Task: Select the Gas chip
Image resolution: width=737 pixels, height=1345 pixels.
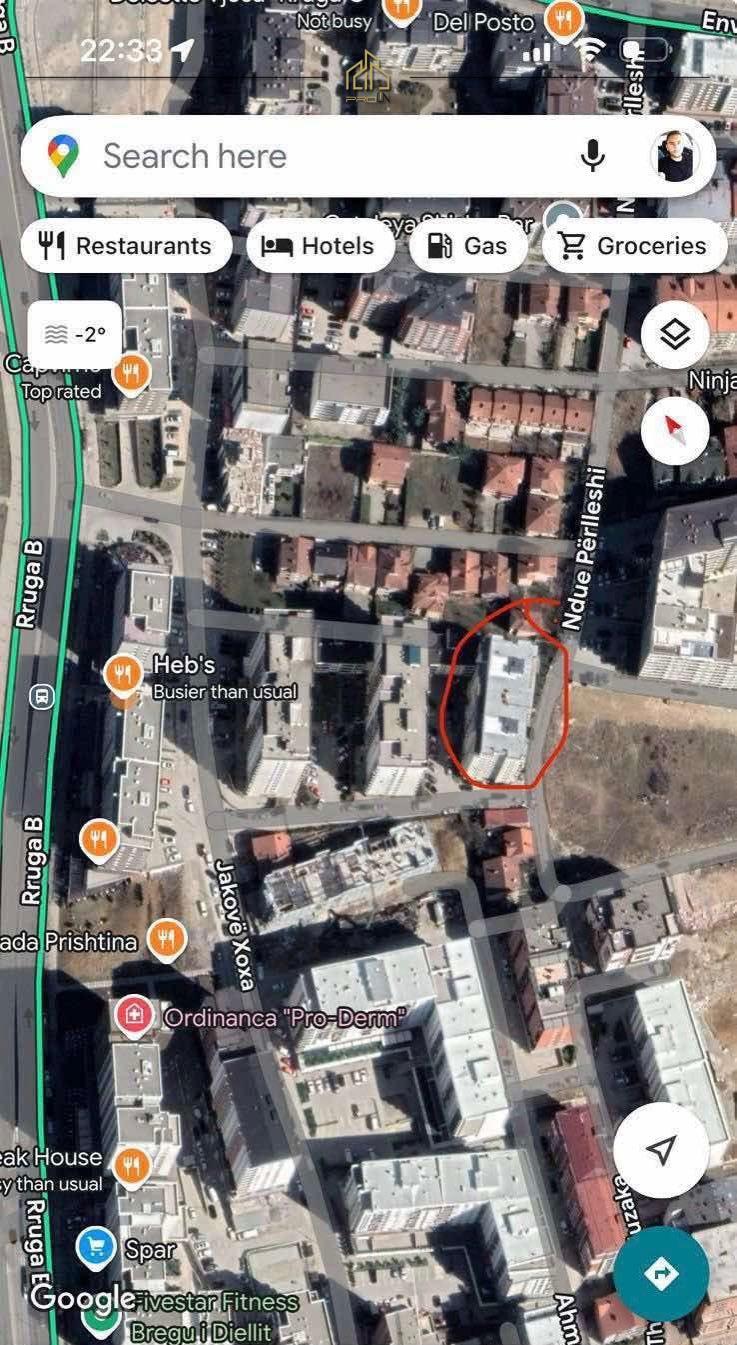Action: [468, 246]
